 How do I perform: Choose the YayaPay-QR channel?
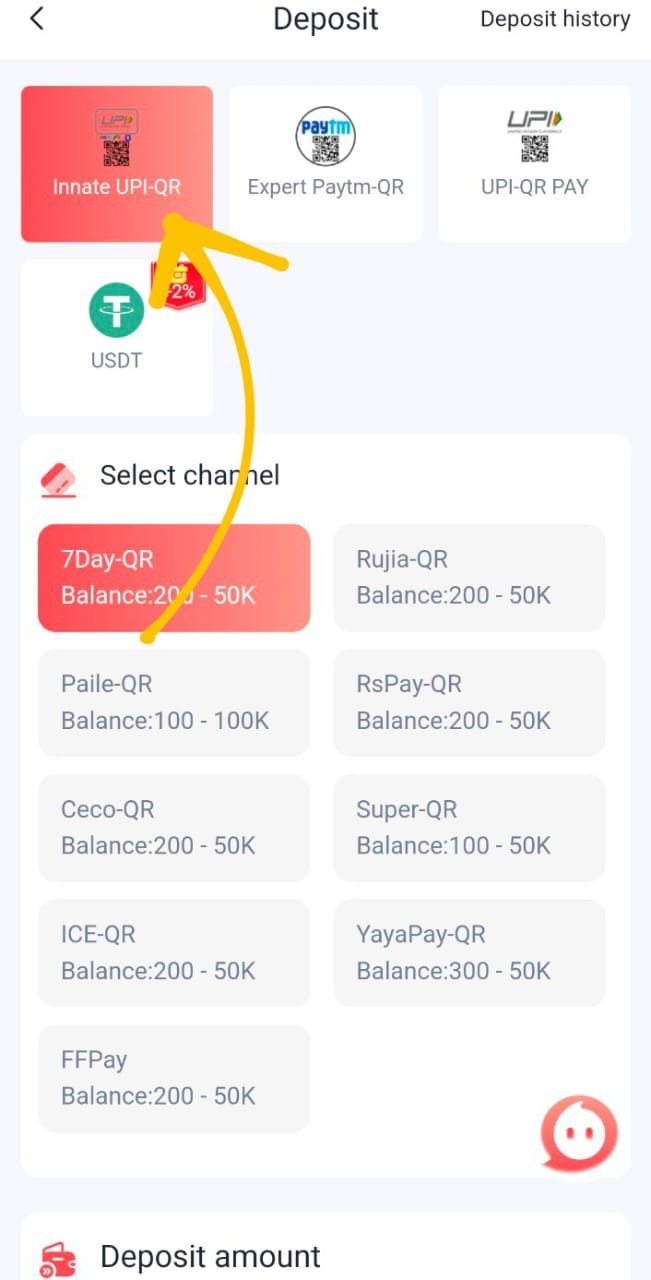pos(469,953)
